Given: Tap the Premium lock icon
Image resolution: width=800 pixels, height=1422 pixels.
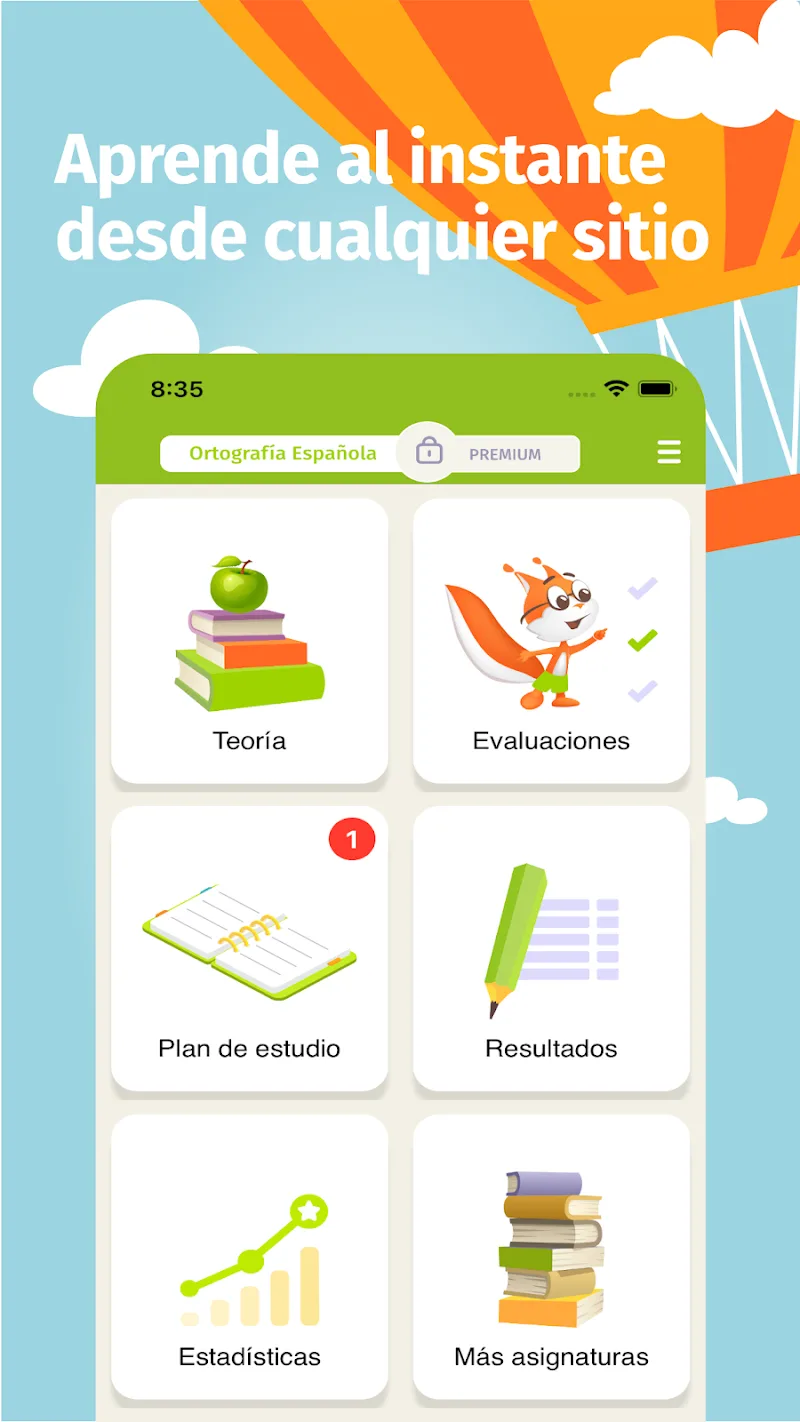Looking at the screenshot, I should tap(427, 452).
